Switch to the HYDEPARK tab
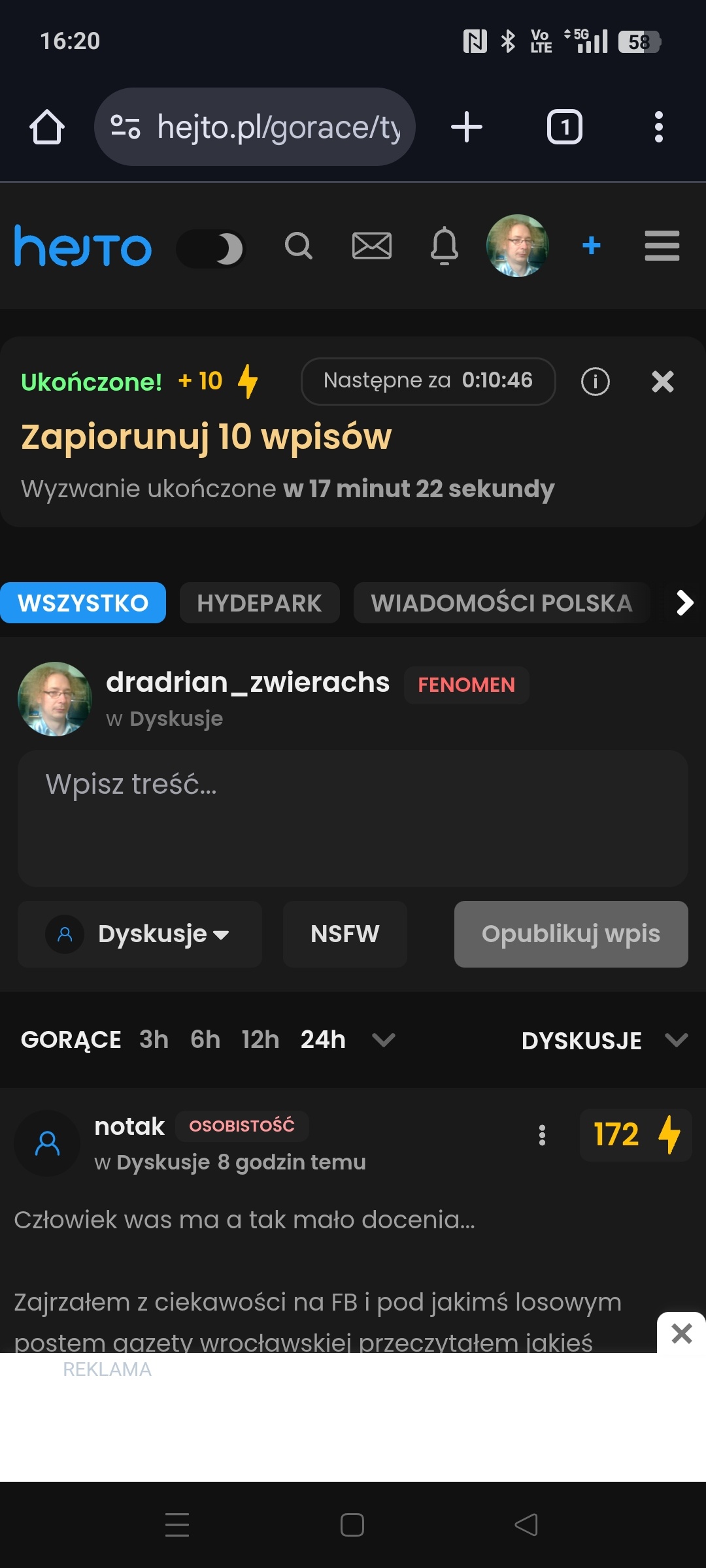 [x=260, y=603]
